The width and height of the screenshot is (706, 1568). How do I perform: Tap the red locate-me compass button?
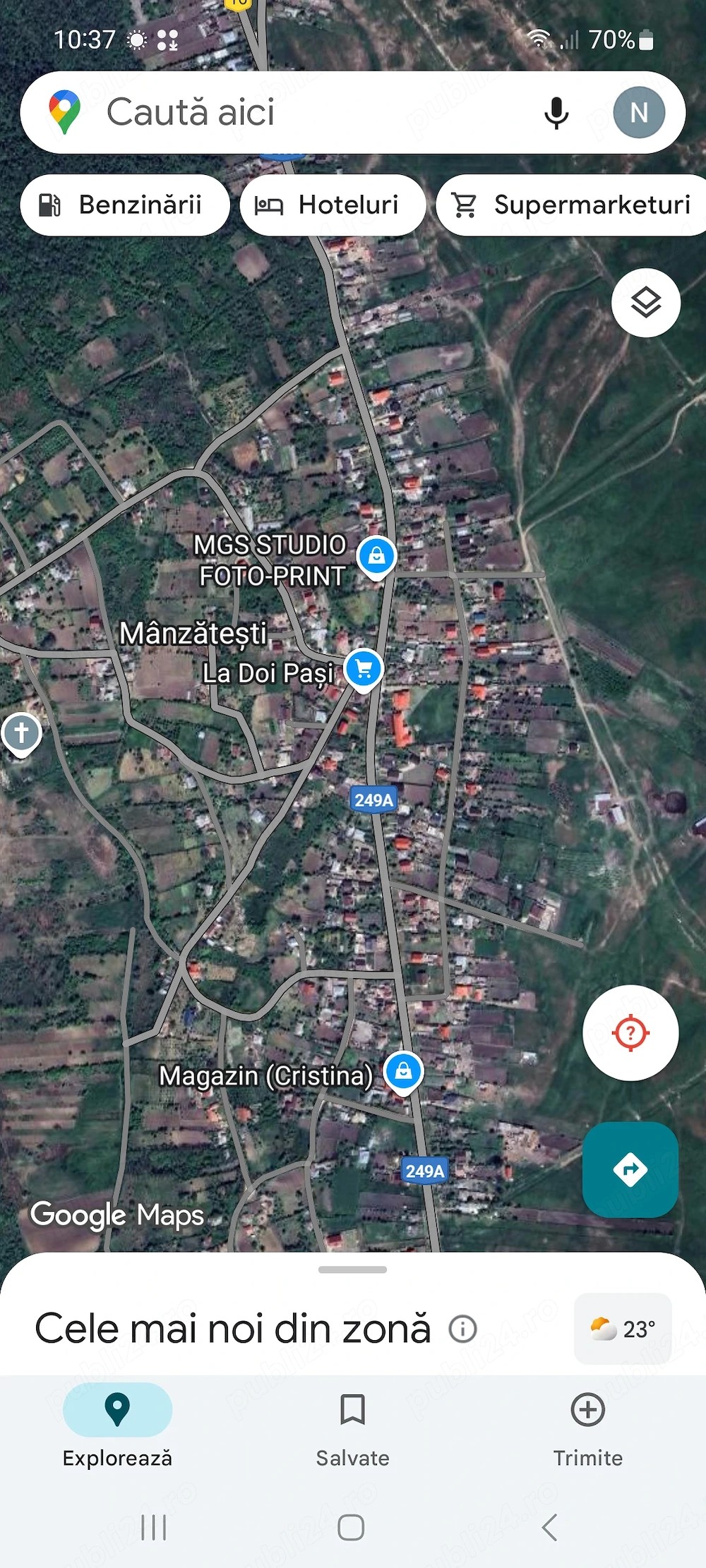pyautogui.click(x=630, y=1032)
